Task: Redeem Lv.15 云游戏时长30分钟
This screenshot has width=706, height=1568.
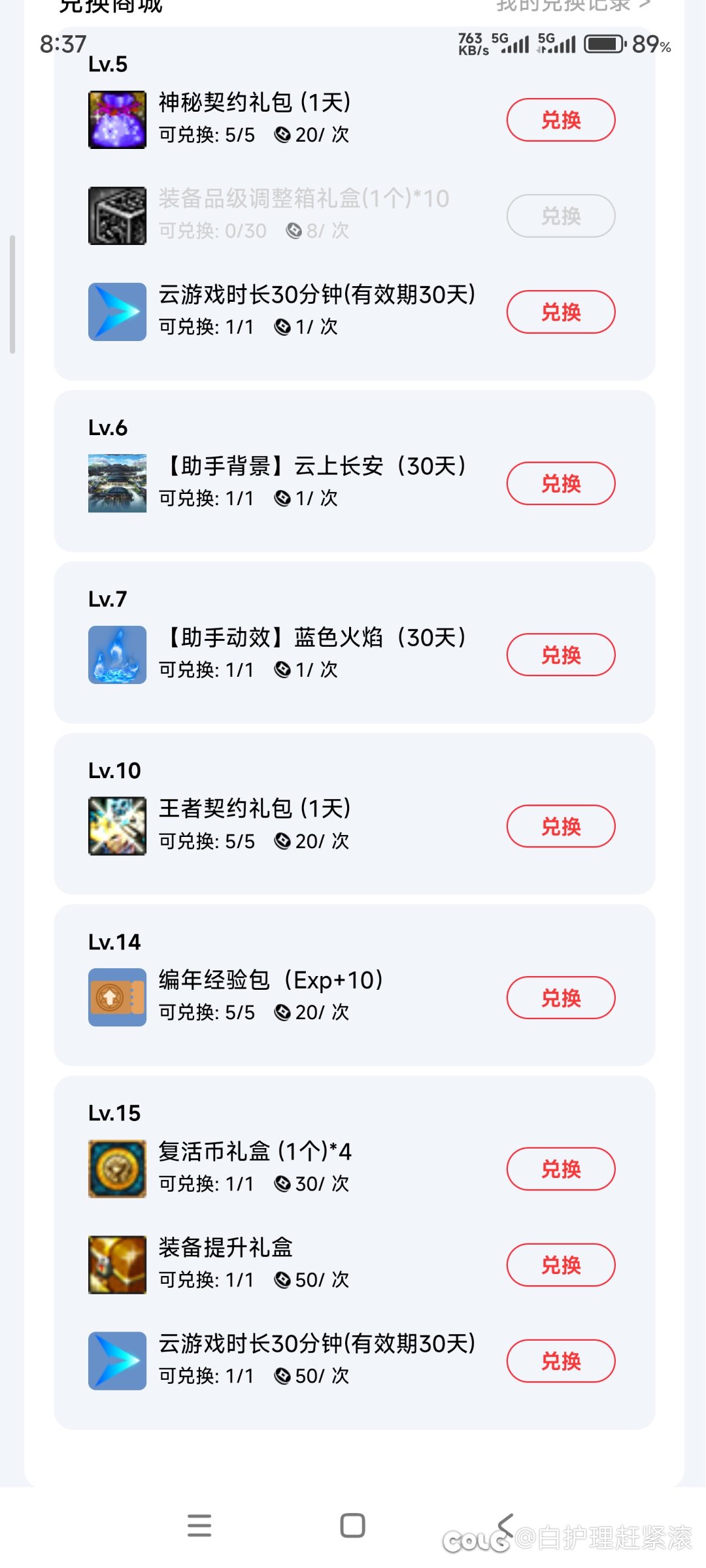Action: (560, 1362)
